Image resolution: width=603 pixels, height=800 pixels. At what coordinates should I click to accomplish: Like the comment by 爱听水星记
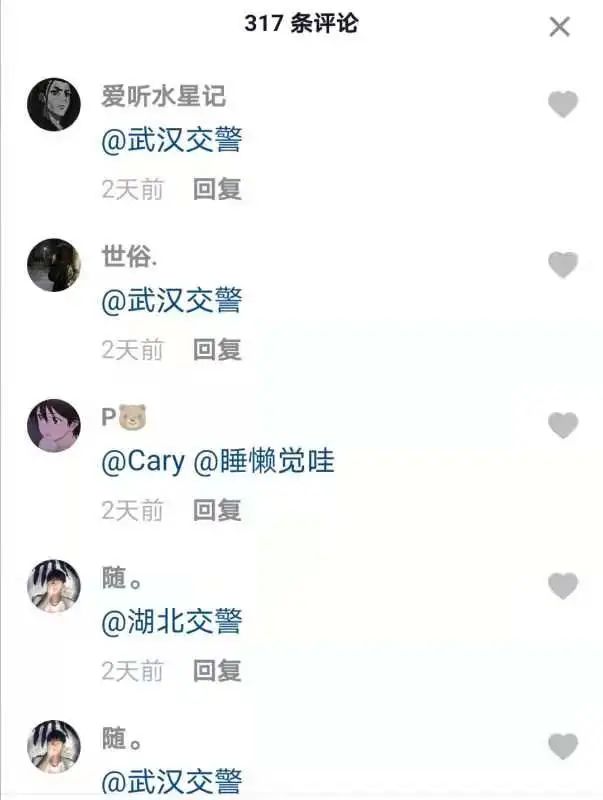(x=563, y=104)
